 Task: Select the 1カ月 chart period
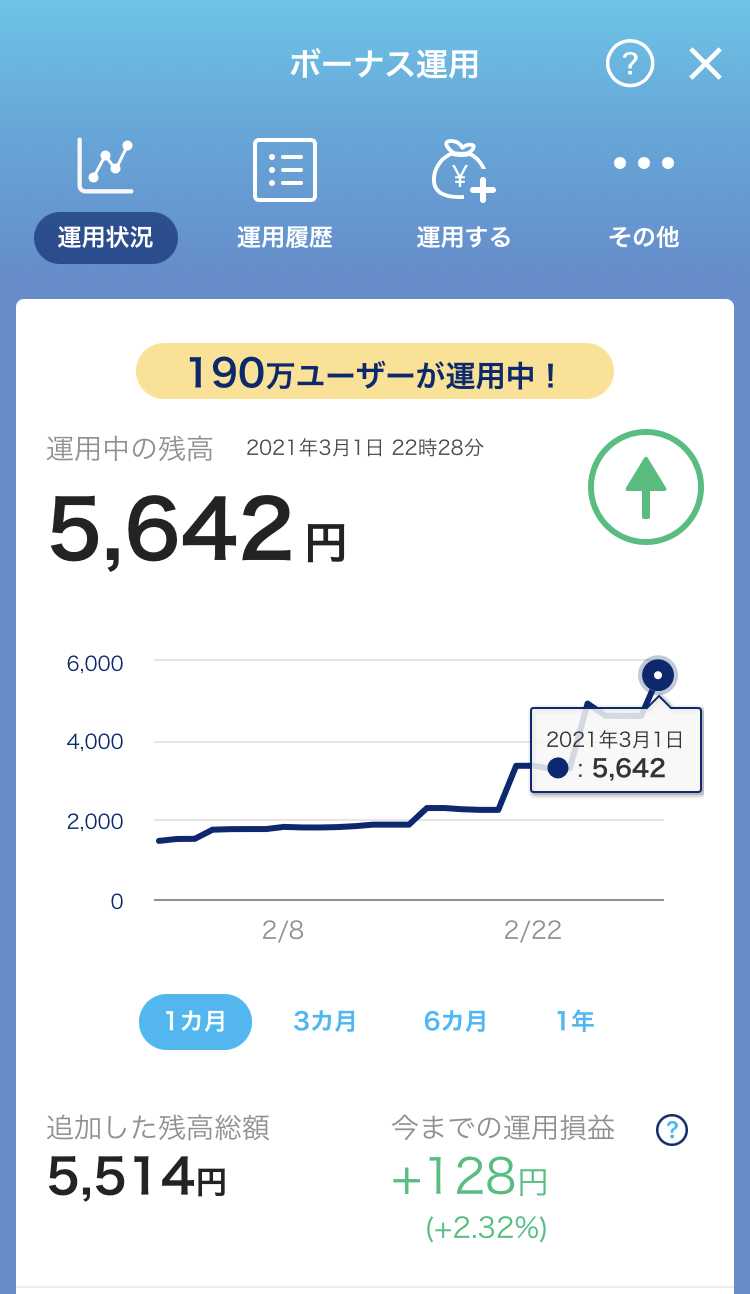[196, 1021]
